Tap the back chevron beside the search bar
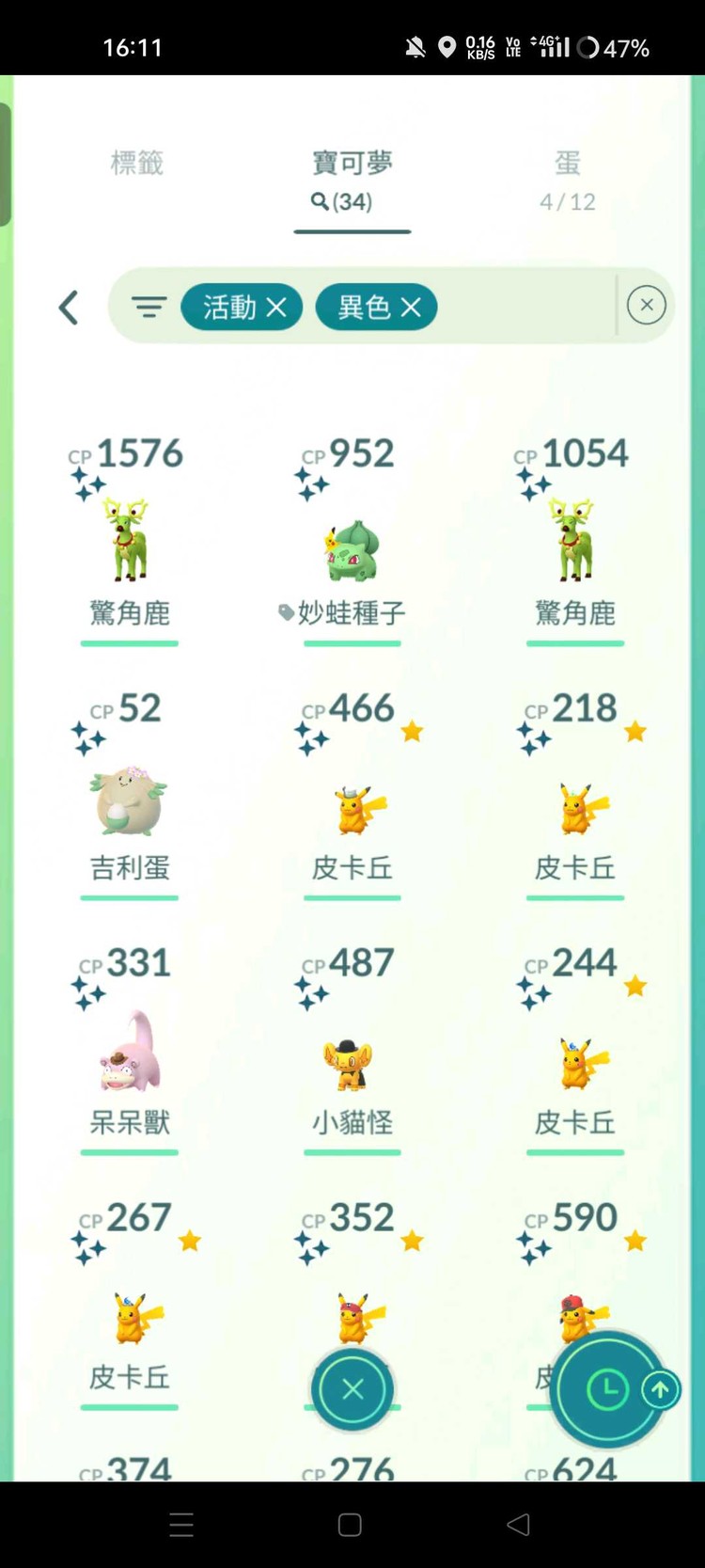705x1568 pixels. click(68, 307)
